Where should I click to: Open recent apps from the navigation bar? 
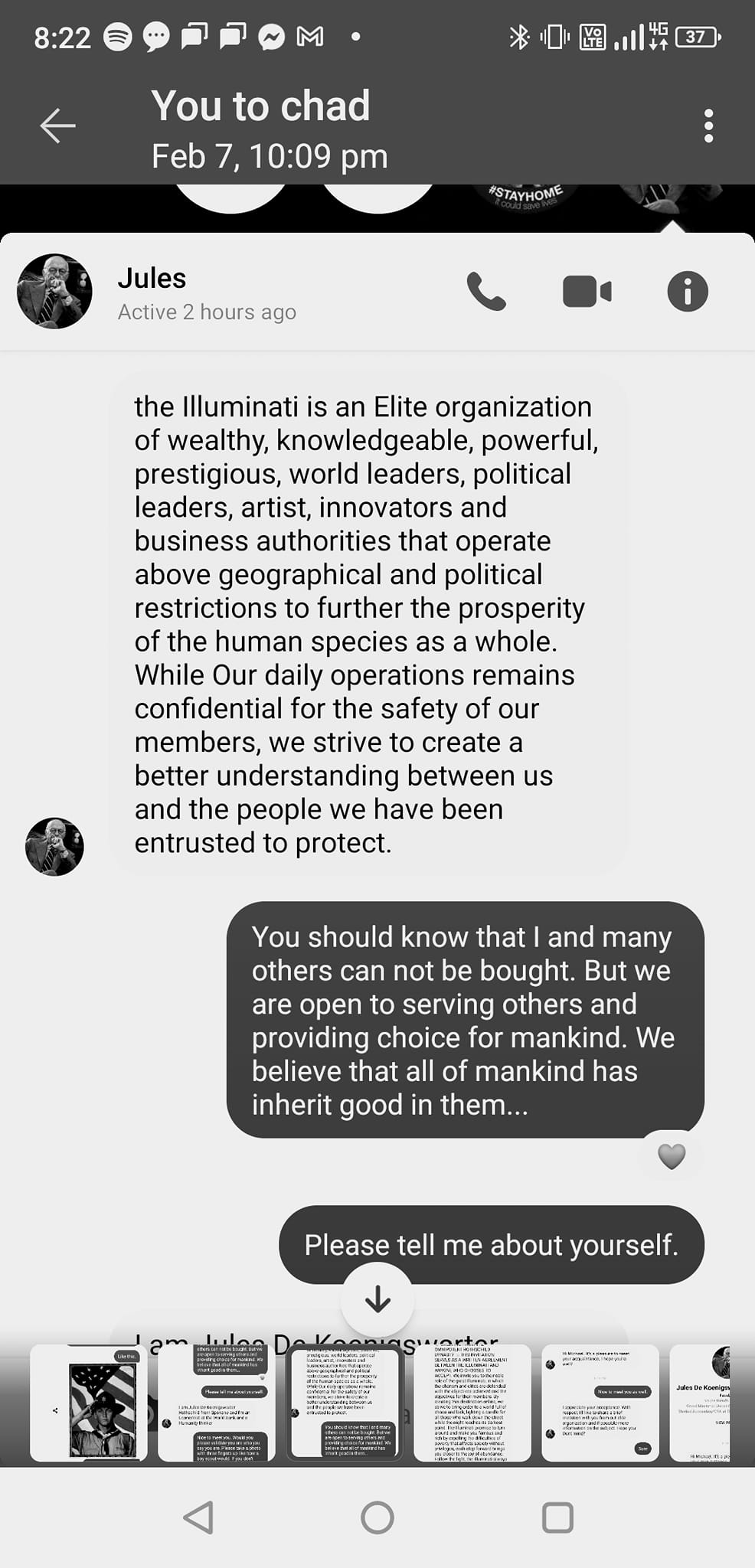click(x=557, y=1517)
